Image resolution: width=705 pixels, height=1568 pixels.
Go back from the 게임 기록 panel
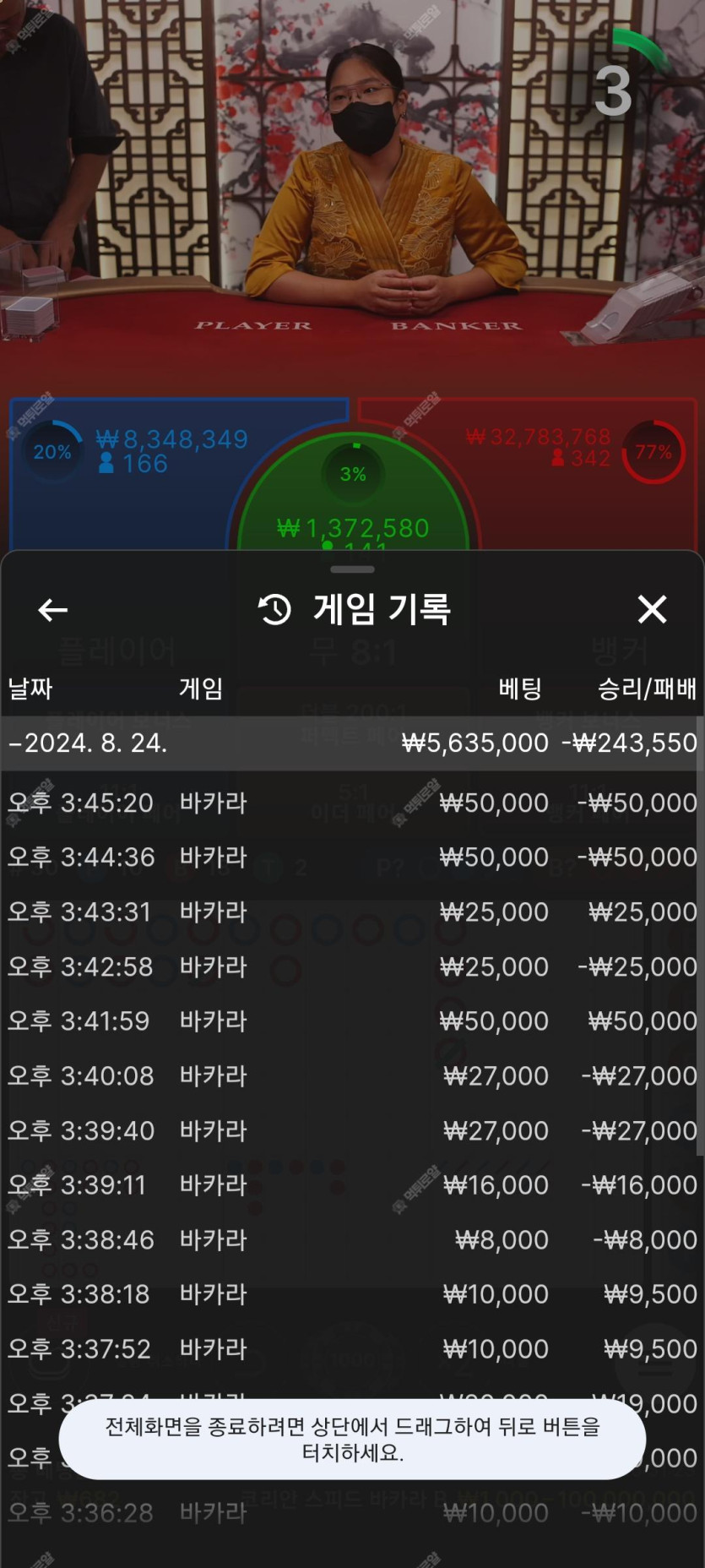52,609
